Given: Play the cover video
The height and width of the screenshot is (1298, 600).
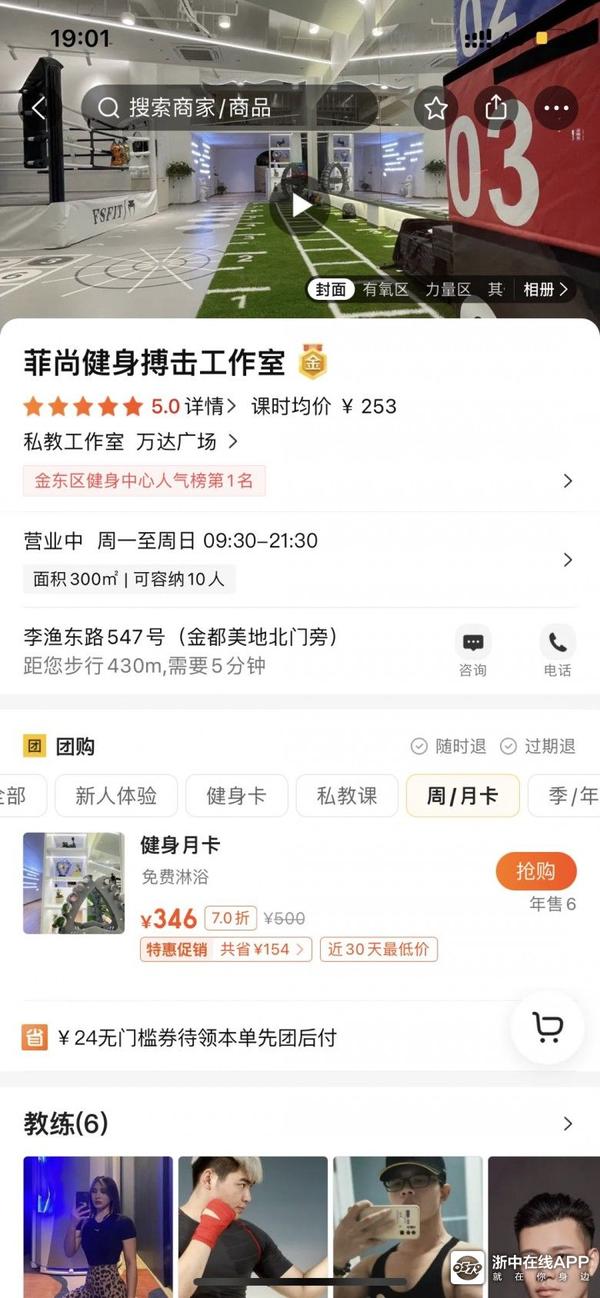Looking at the screenshot, I should click(x=302, y=205).
